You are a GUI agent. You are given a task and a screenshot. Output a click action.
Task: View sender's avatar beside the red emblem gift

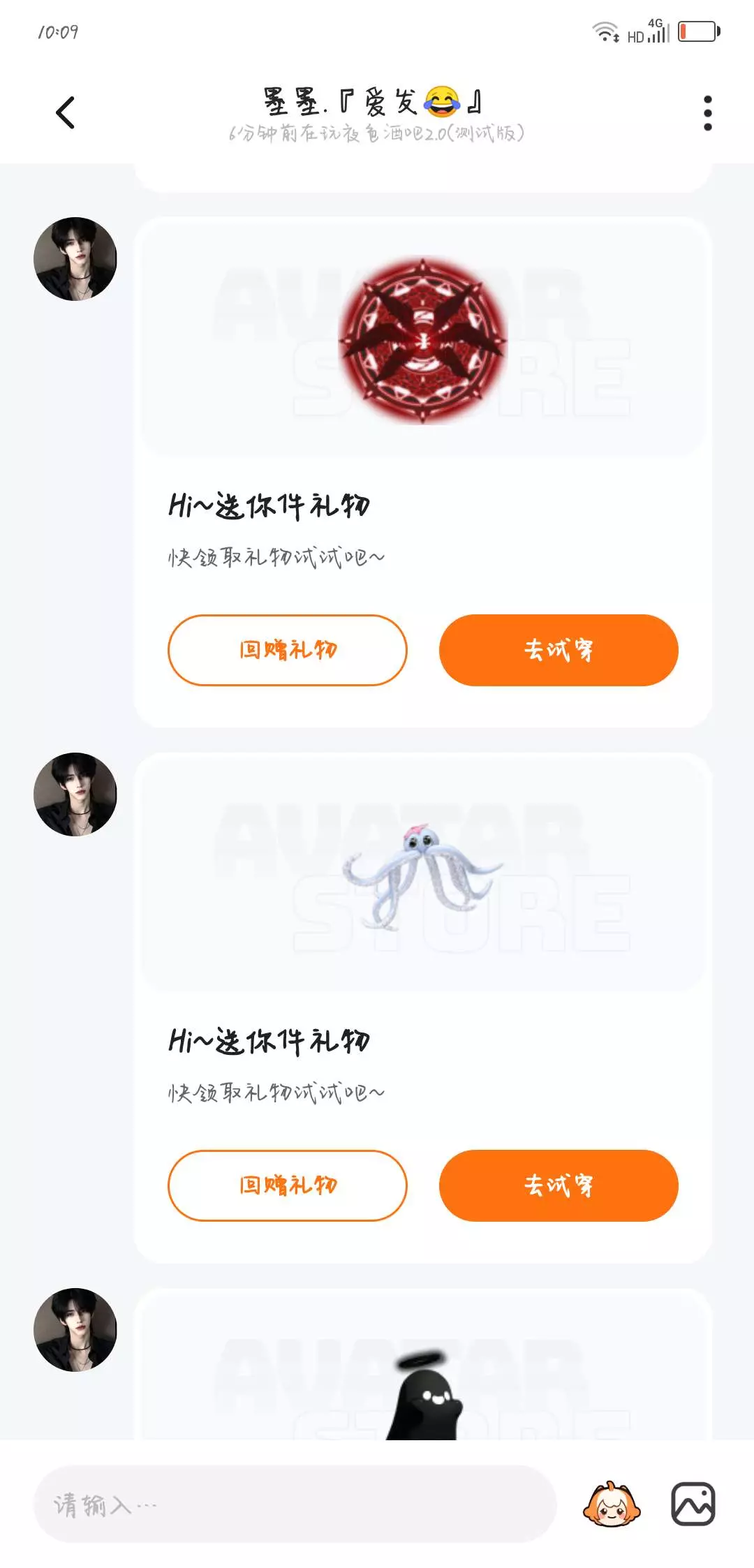pyautogui.click(x=75, y=259)
